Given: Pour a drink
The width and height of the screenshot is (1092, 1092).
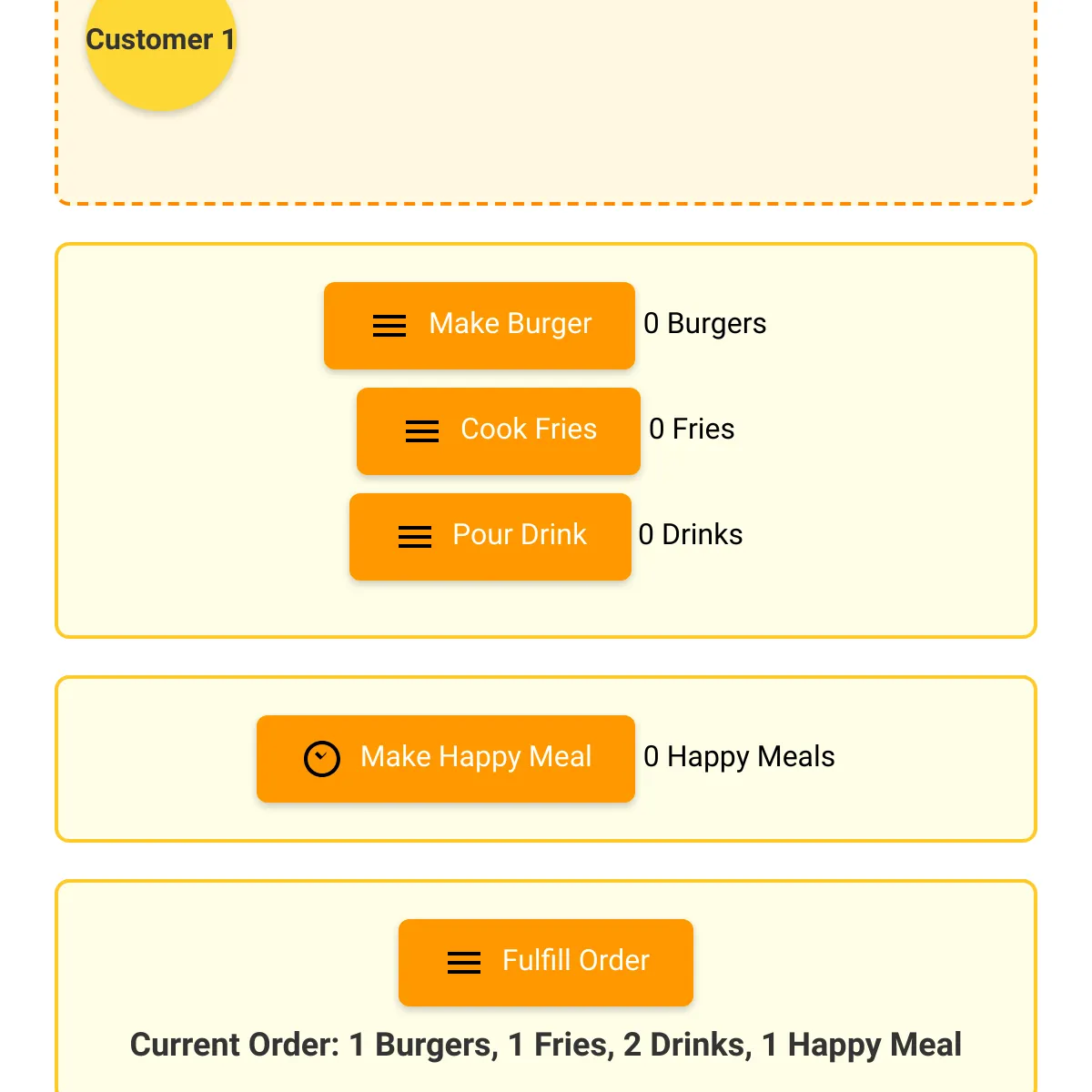Looking at the screenshot, I should pyautogui.click(x=490, y=537).
